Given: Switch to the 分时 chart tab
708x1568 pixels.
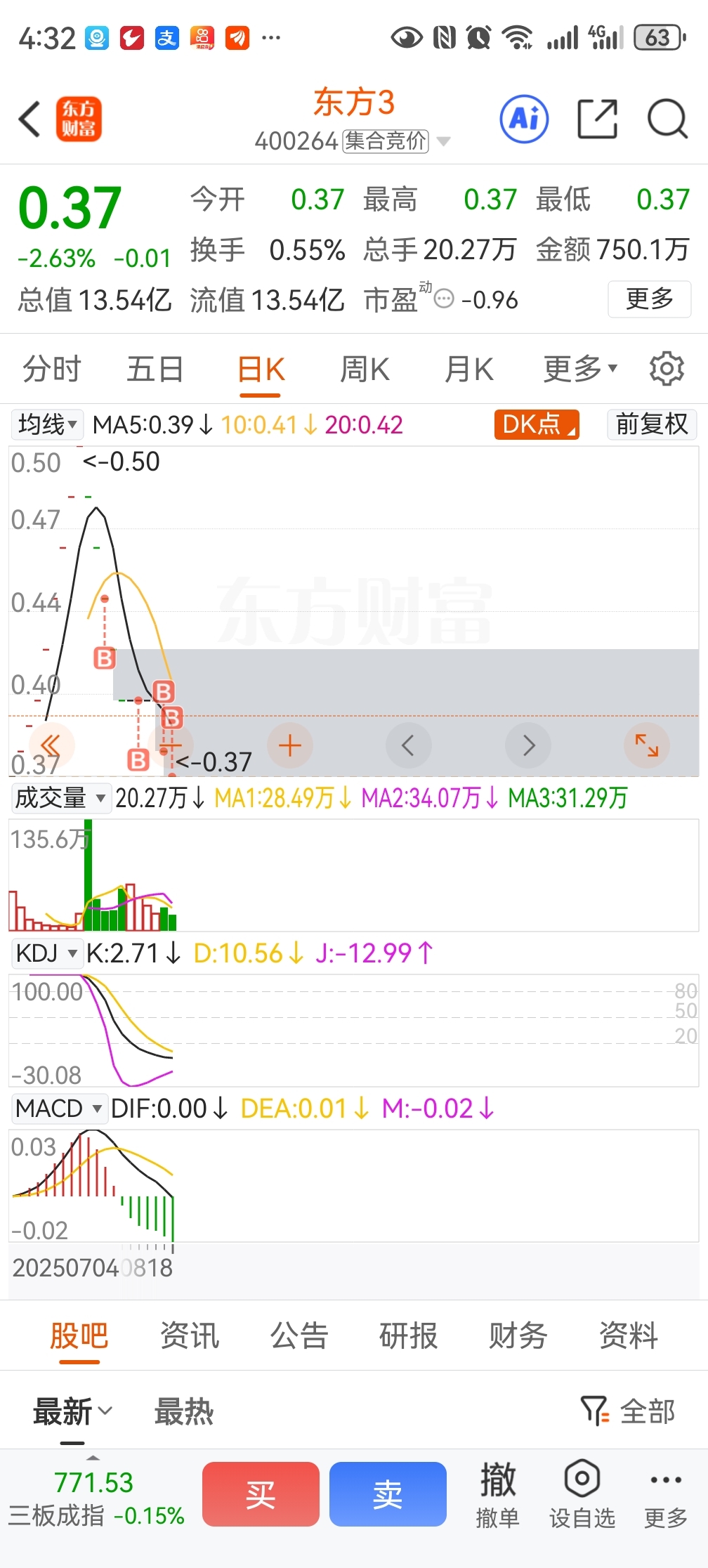Looking at the screenshot, I should point(51,369).
